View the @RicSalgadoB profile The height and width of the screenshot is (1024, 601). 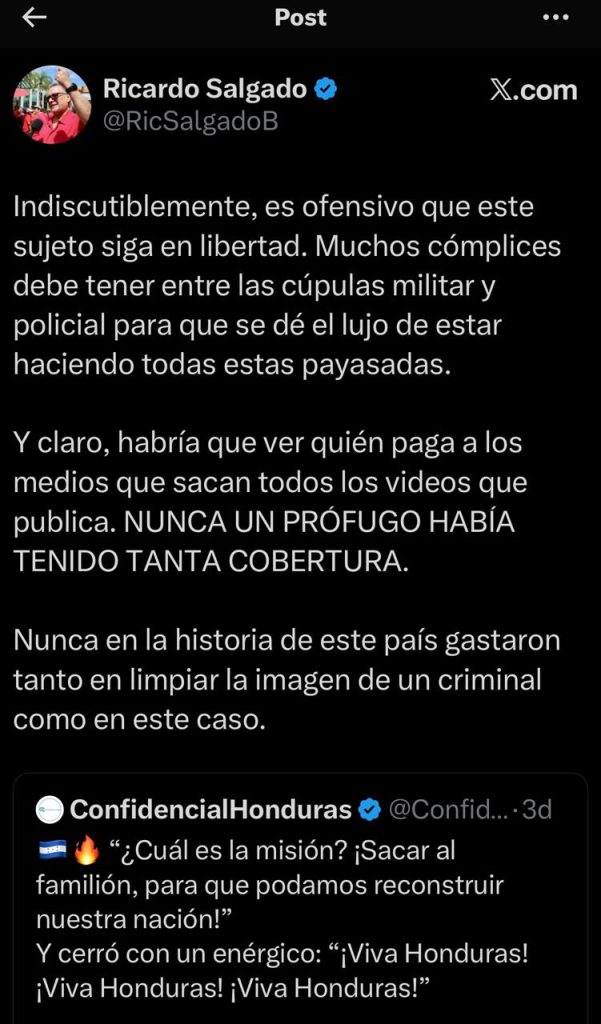pos(190,121)
